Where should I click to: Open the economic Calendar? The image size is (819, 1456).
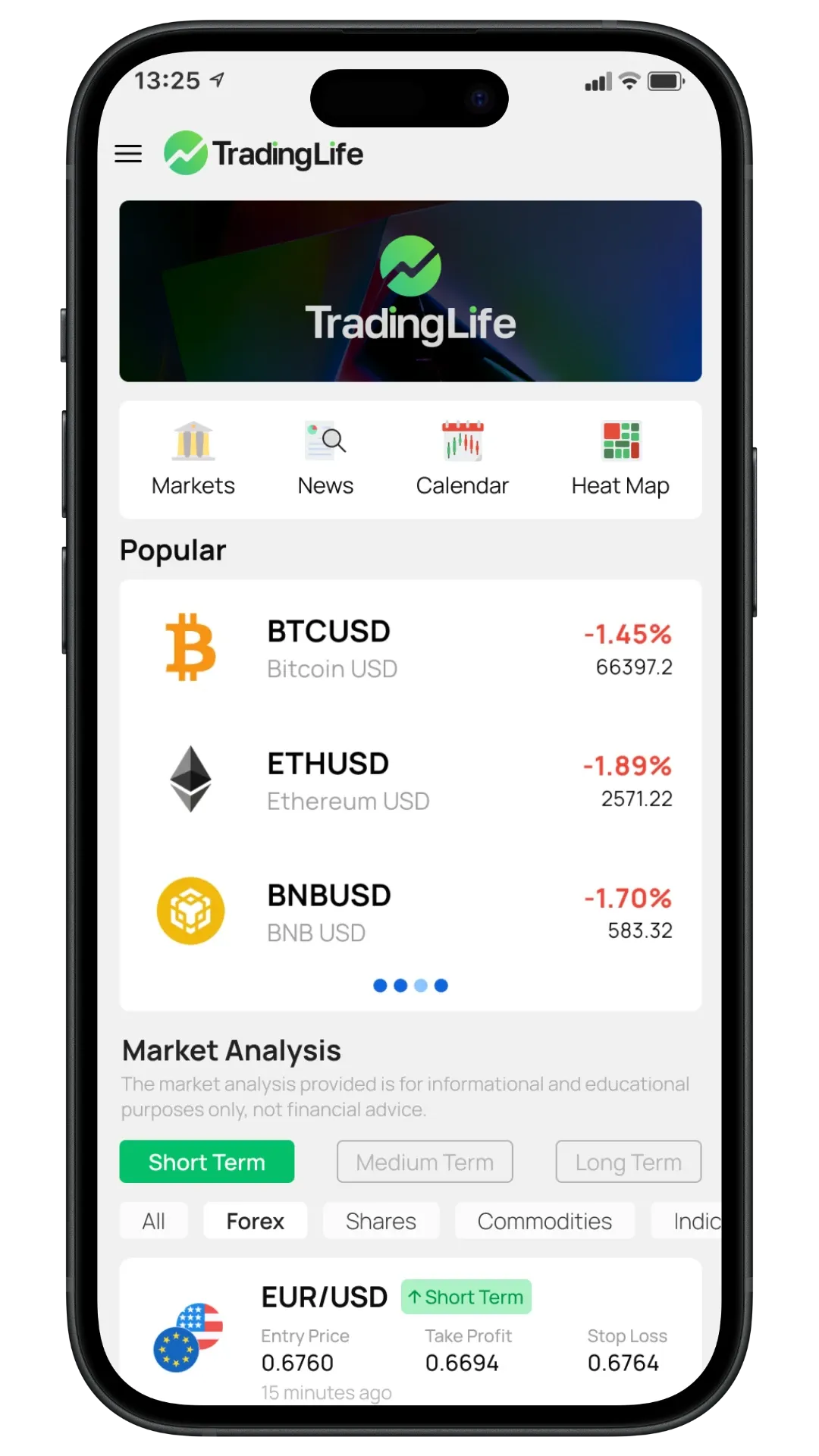462,460
